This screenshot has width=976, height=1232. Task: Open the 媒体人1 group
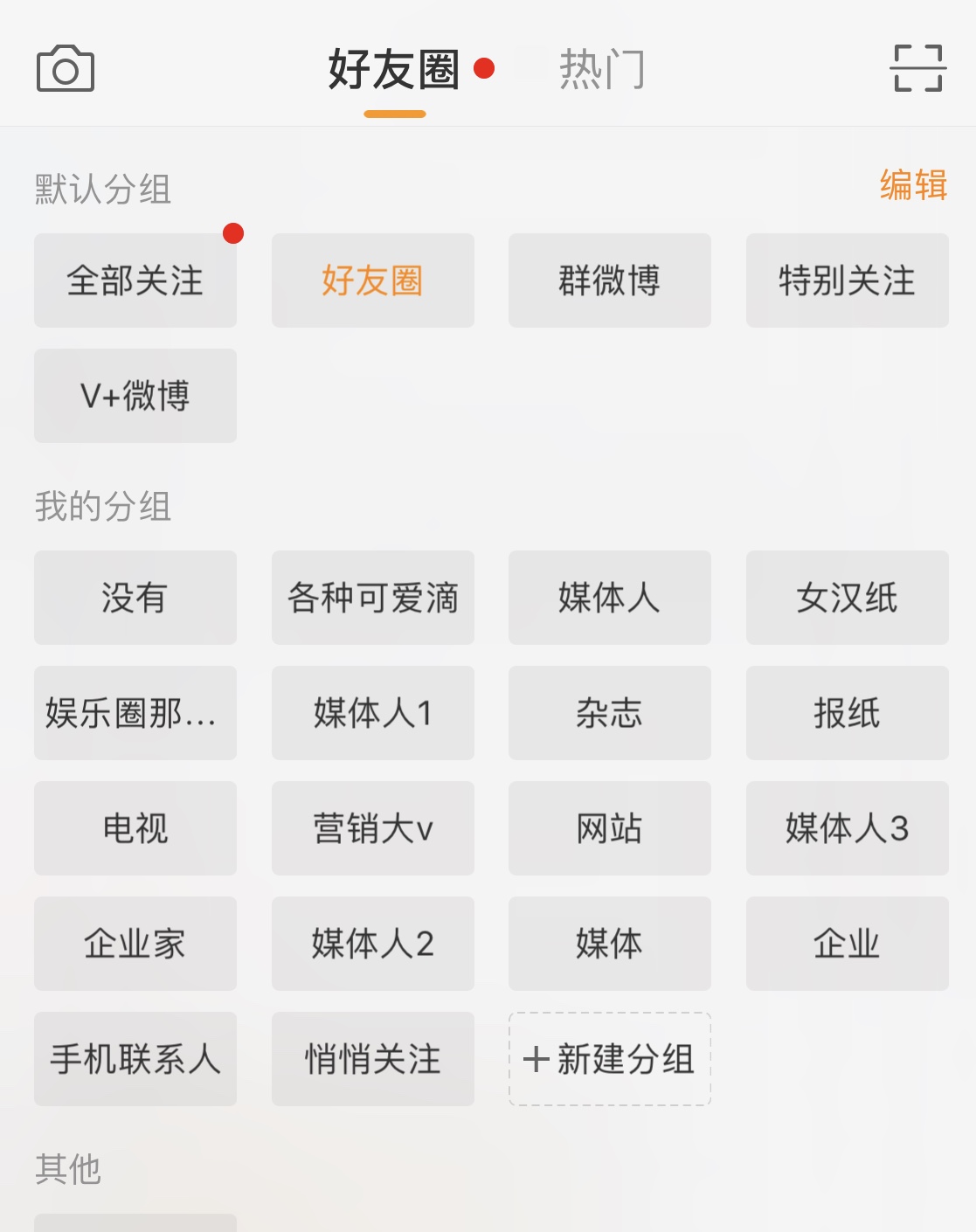click(x=373, y=713)
